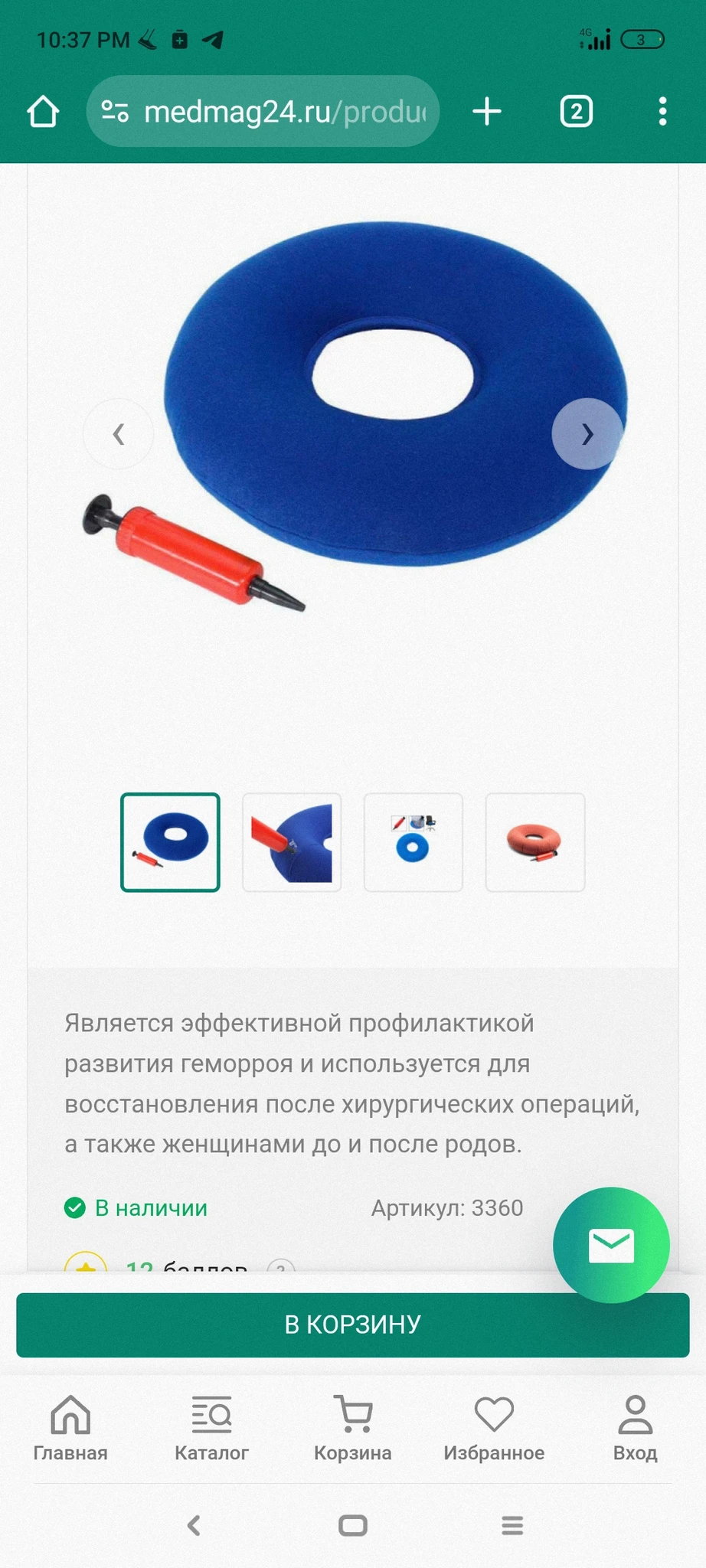
Task: Open the tab switcher showing 2 tabs
Action: tap(576, 112)
